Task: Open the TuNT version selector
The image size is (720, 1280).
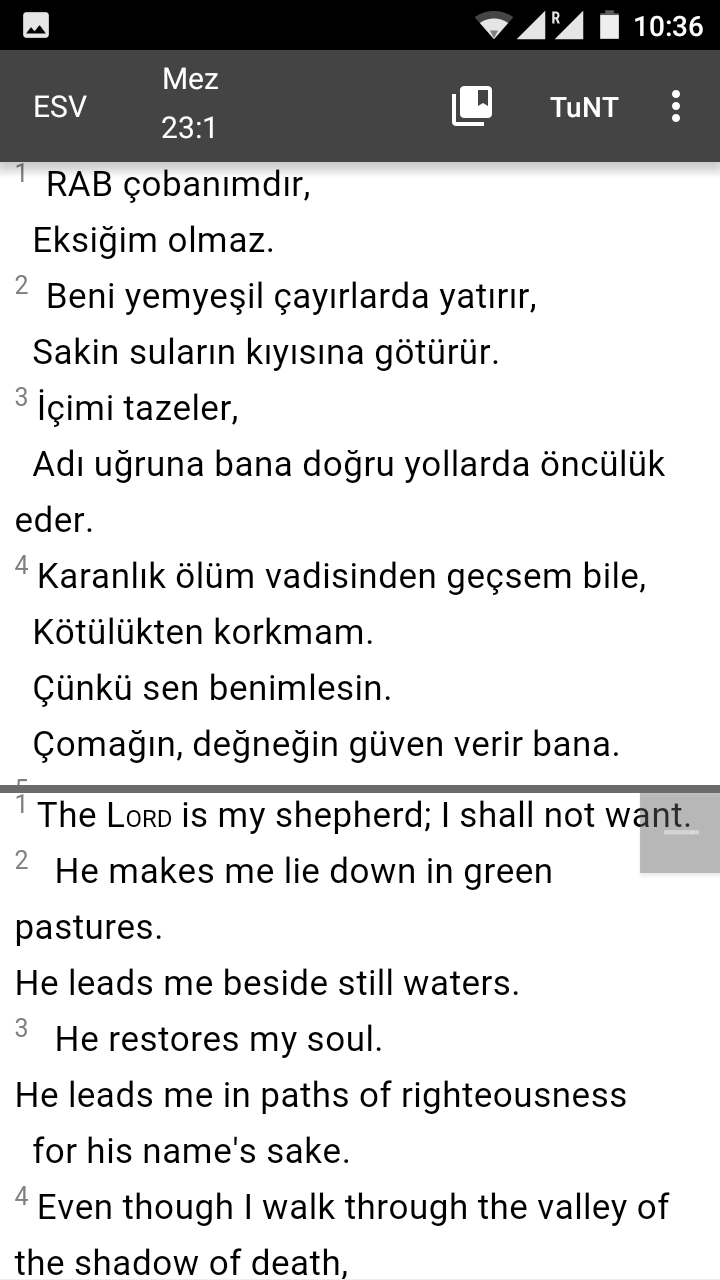Action: [584, 107]
